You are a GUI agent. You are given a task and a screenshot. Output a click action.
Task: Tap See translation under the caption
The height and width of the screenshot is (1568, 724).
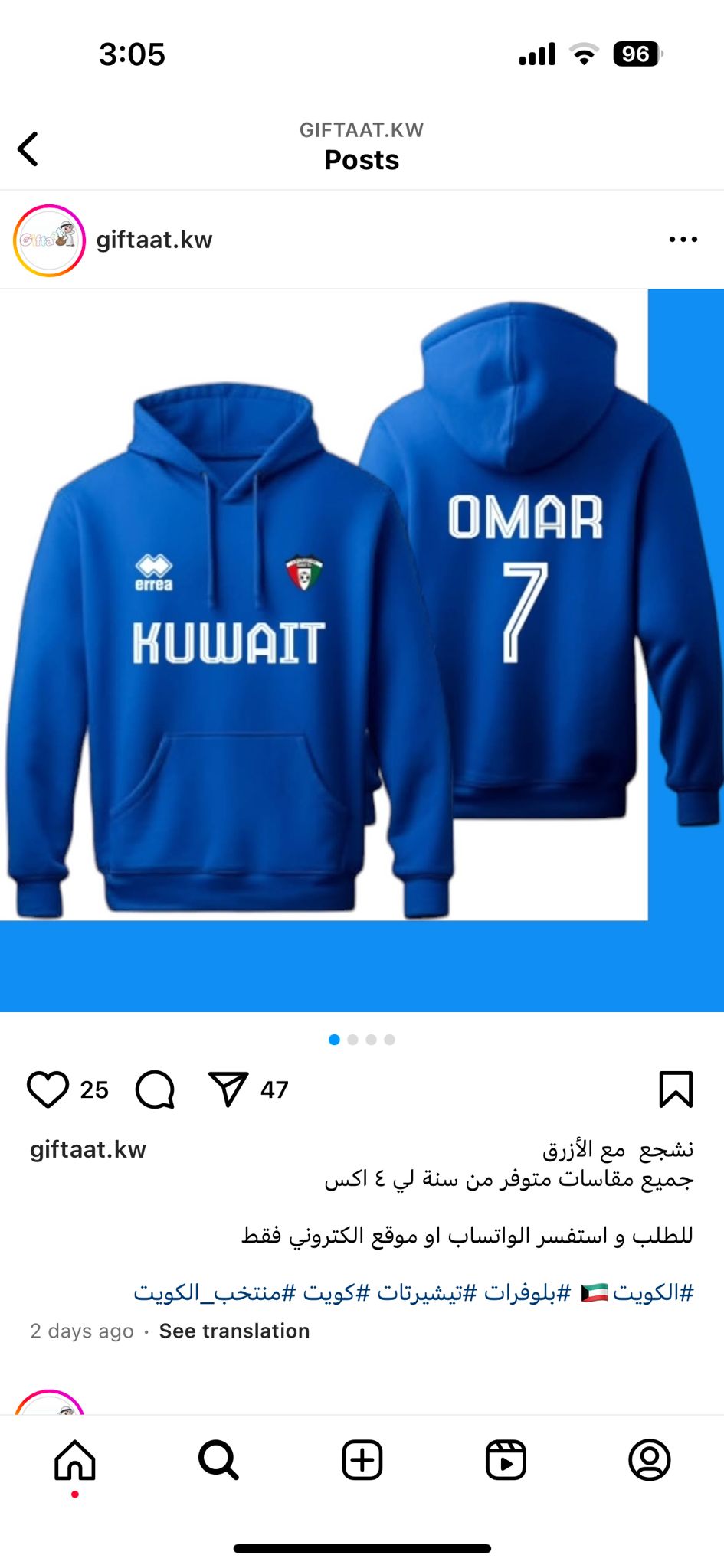pyautogui.click(x=234, y=1331)
